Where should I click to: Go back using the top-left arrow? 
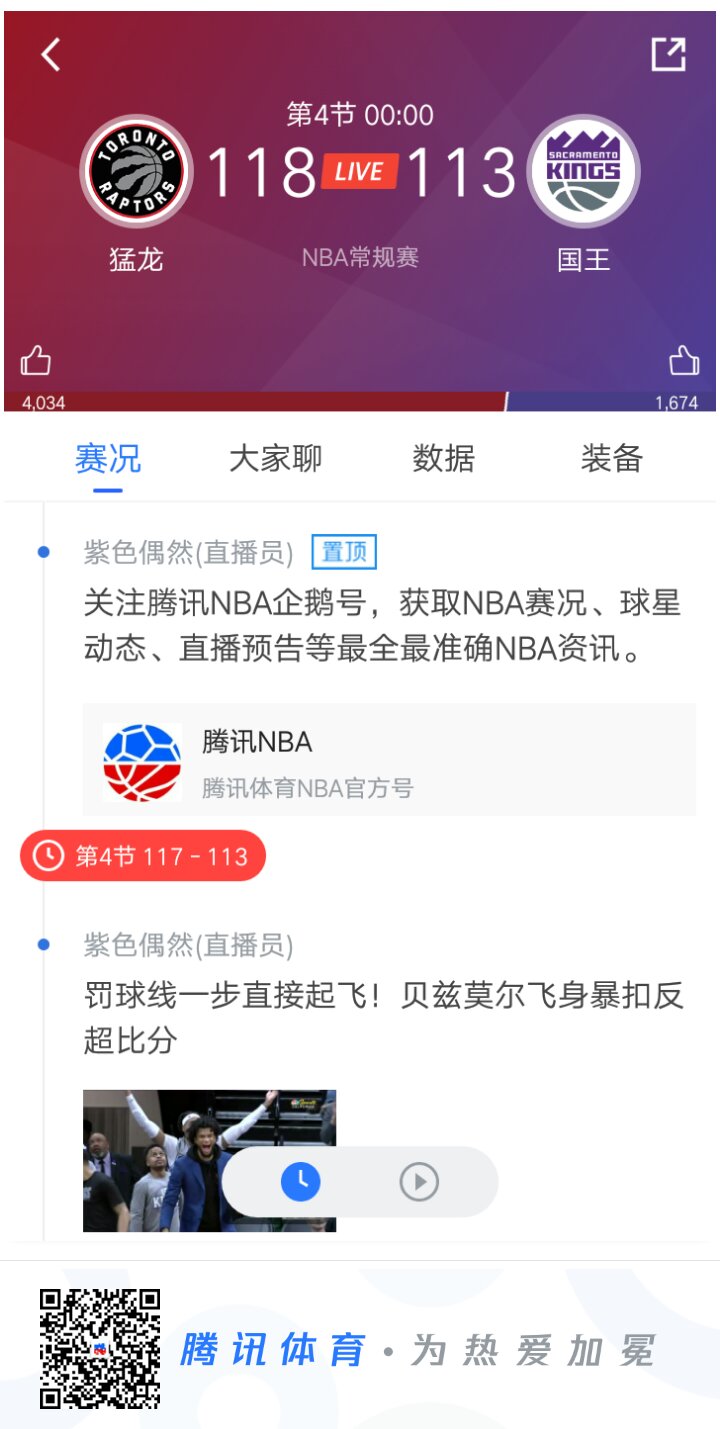point(51,55)
